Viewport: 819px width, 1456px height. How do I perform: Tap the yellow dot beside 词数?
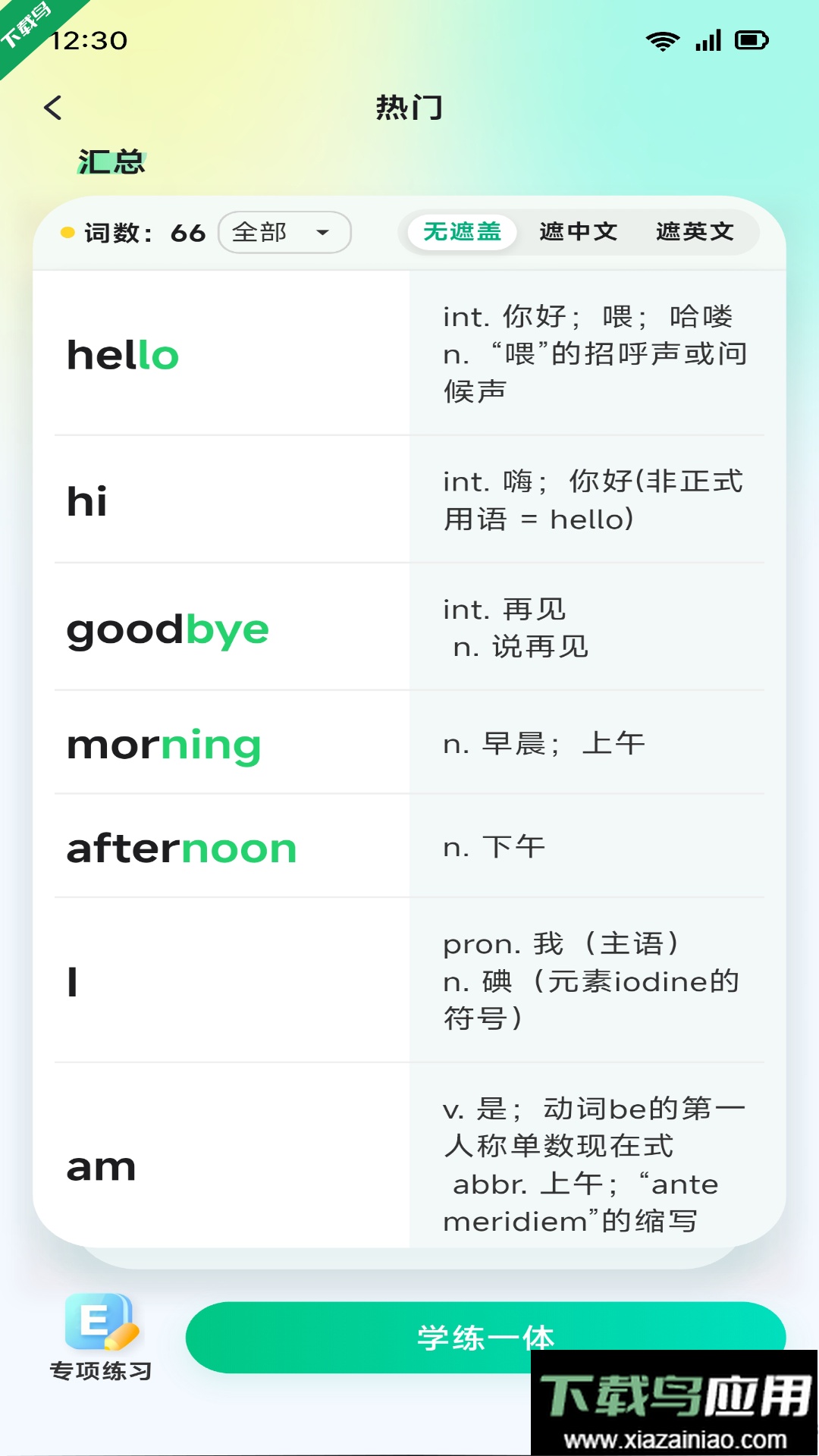click(69, 232)
